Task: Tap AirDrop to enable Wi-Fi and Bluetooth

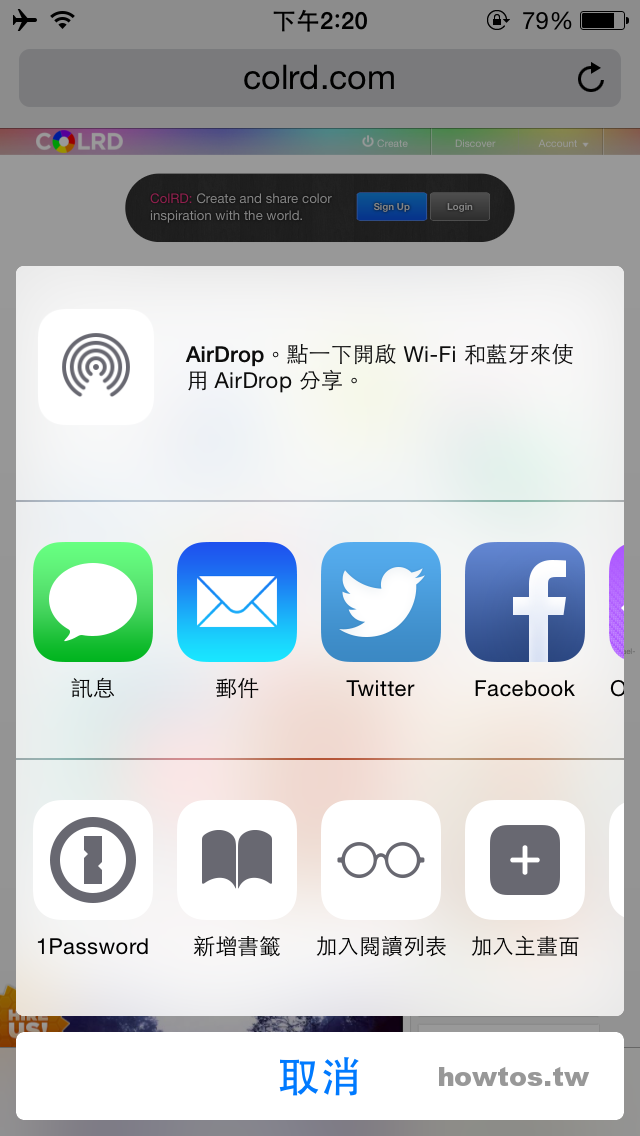Action: 96,367
